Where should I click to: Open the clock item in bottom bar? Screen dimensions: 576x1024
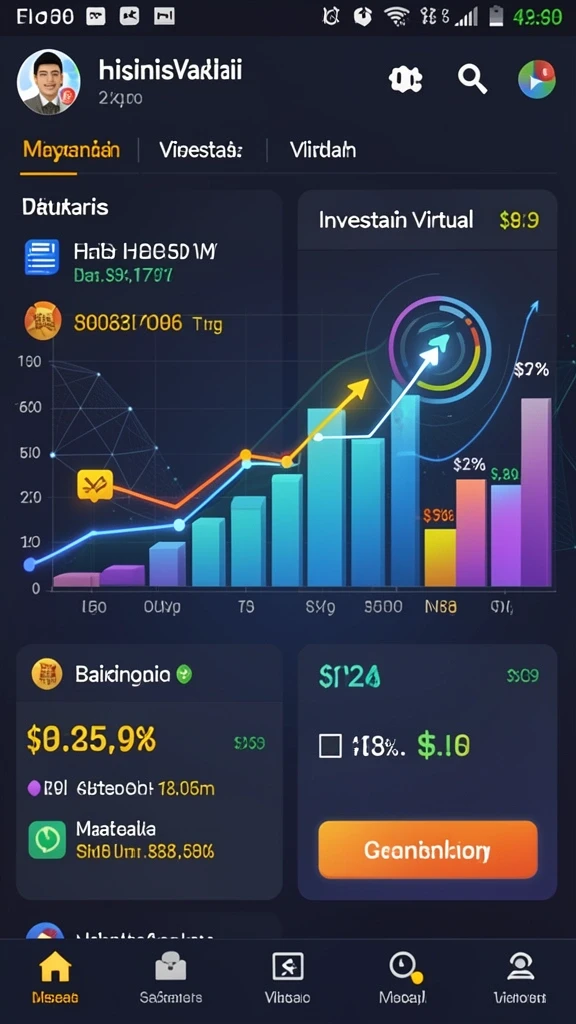click(x=403, y=978)
